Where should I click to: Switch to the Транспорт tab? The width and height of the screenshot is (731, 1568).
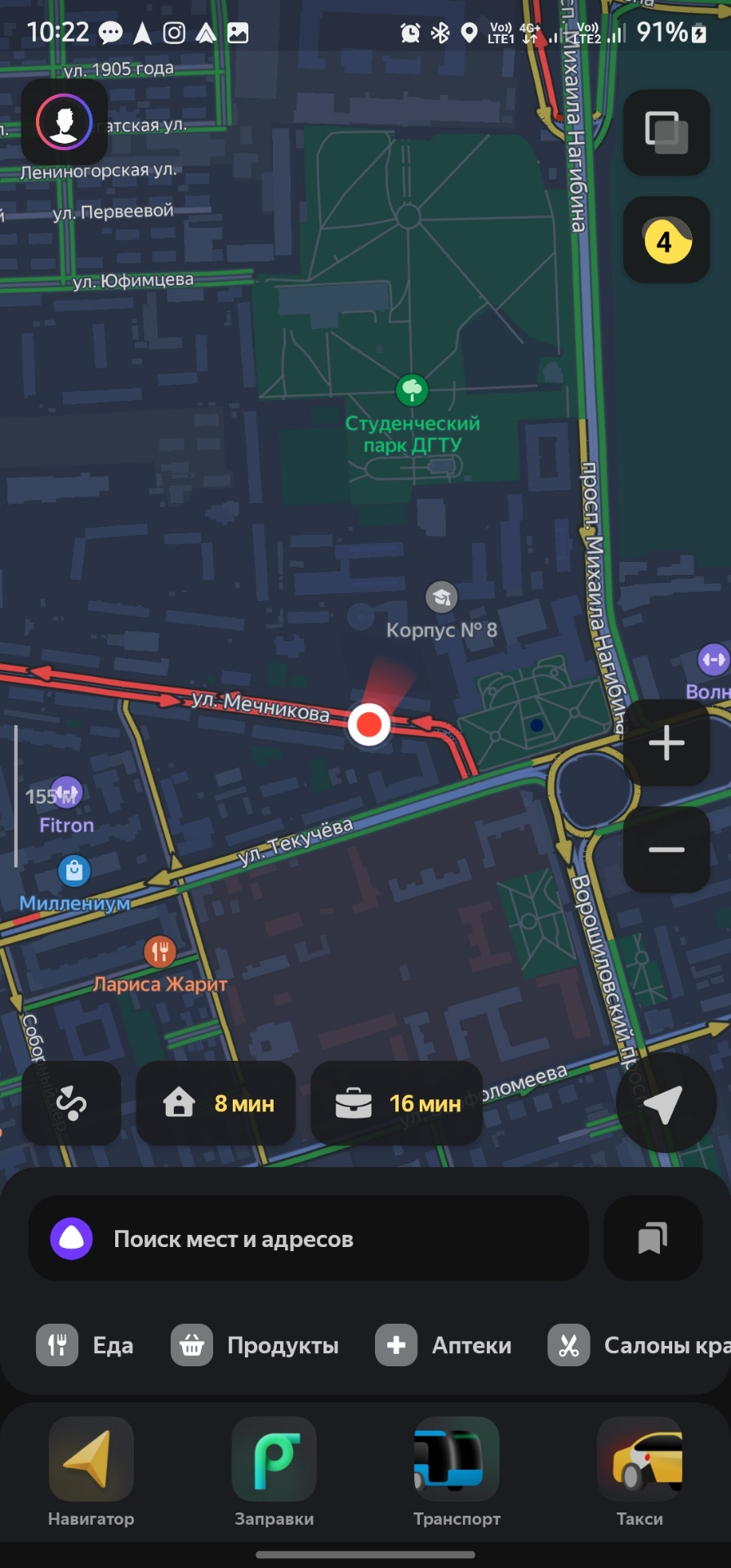[x=457, y=1472]
